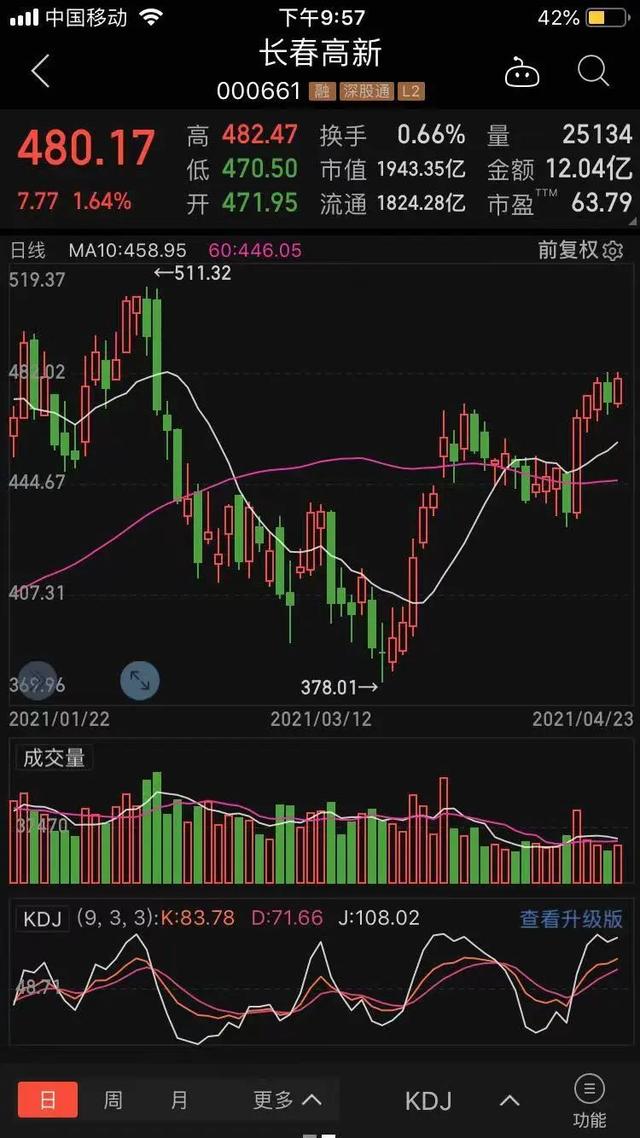Open the 功能 functions menu
This screenshot has height=1138, width=640.
click(589, 1101)
